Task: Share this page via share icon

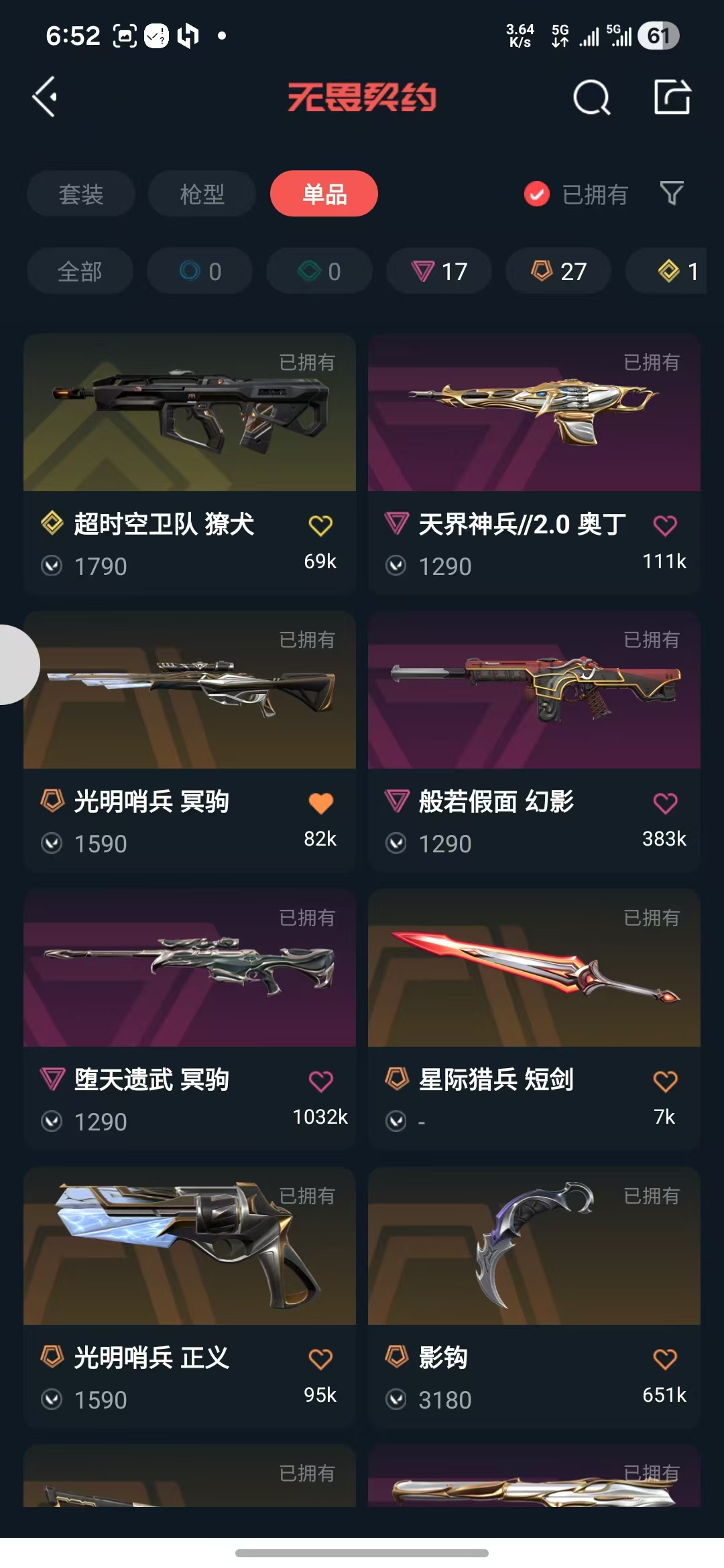Action: point(672,98)
